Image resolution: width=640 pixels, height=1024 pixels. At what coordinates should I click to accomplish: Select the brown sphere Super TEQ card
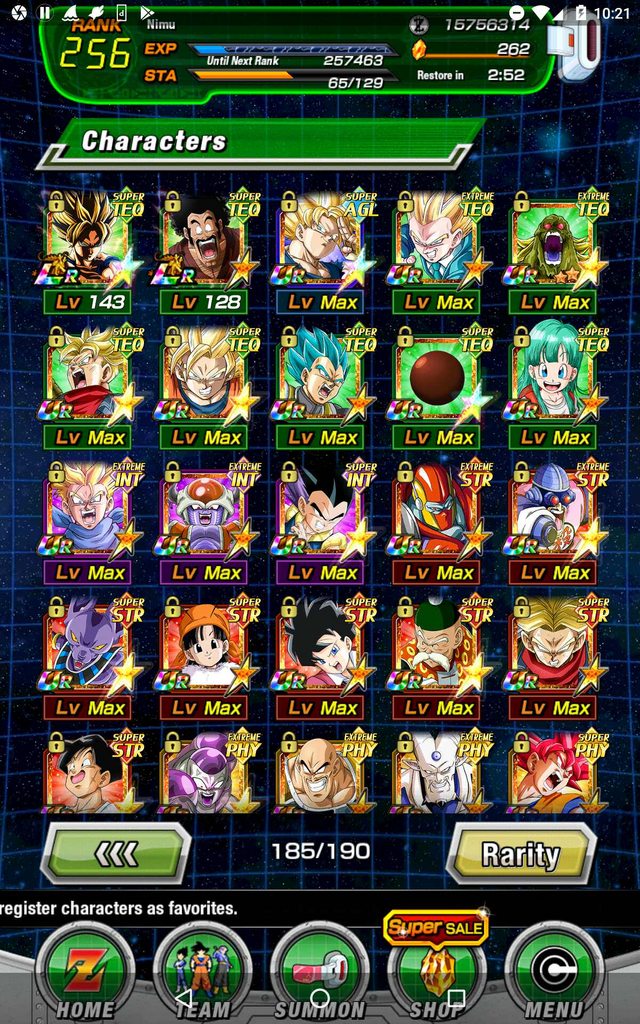(x=436, y=387)
